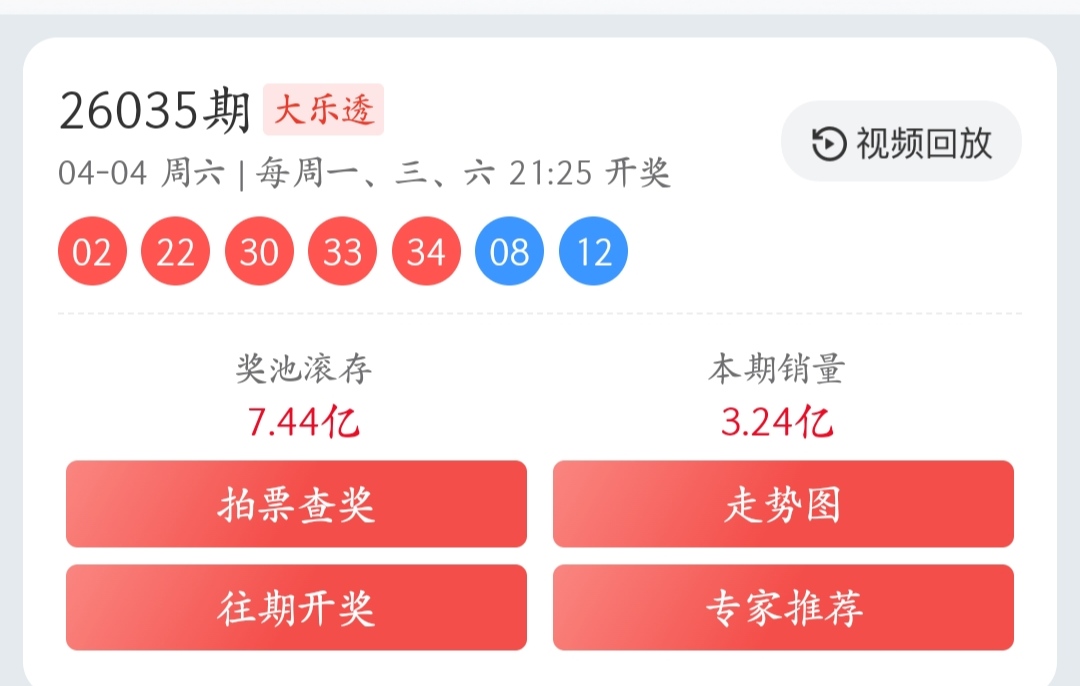
Task: View 往期开奖 past draw results
Action: pos(296,607)
